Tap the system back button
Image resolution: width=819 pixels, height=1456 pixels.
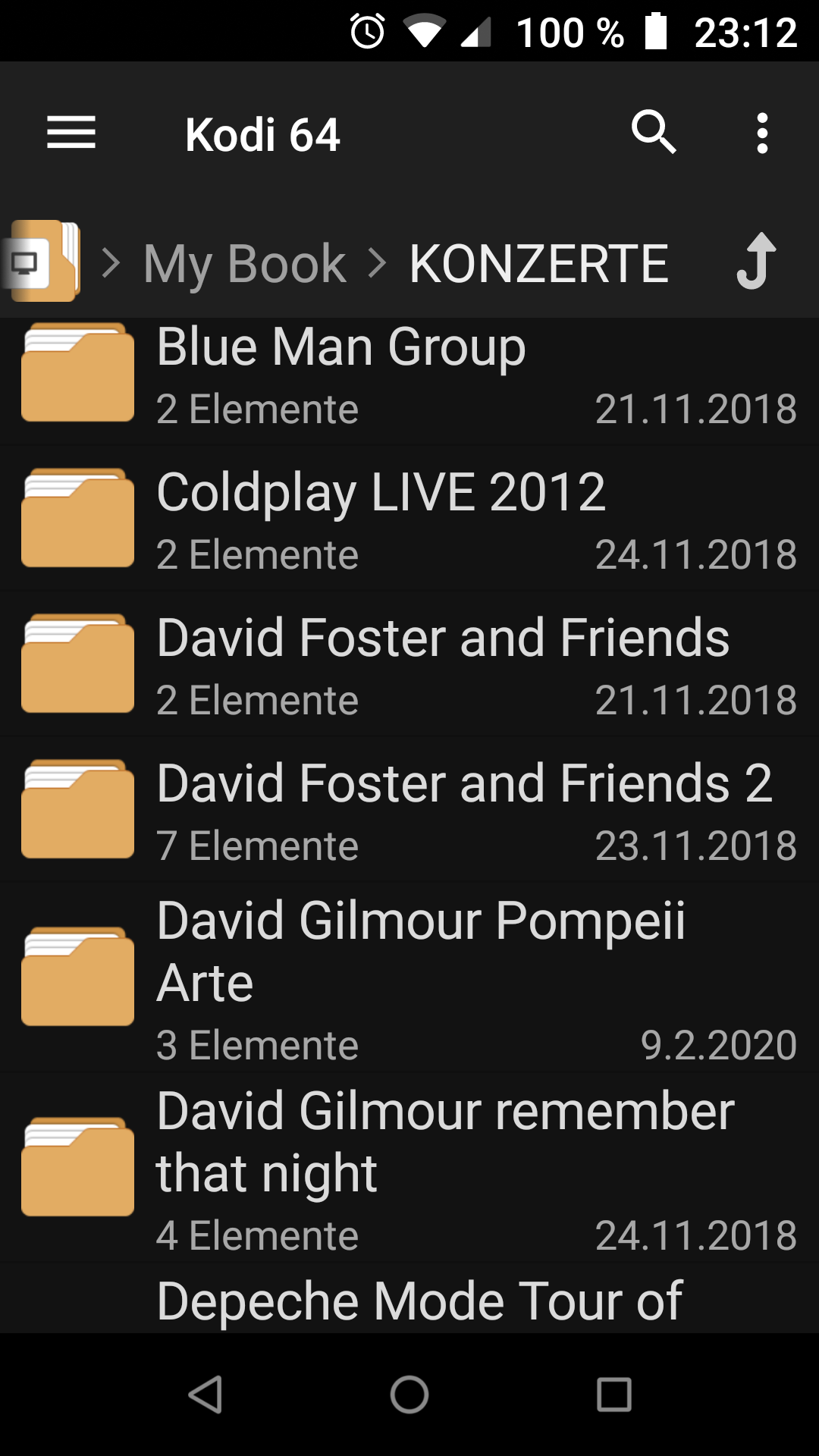tap(205, 1394)
